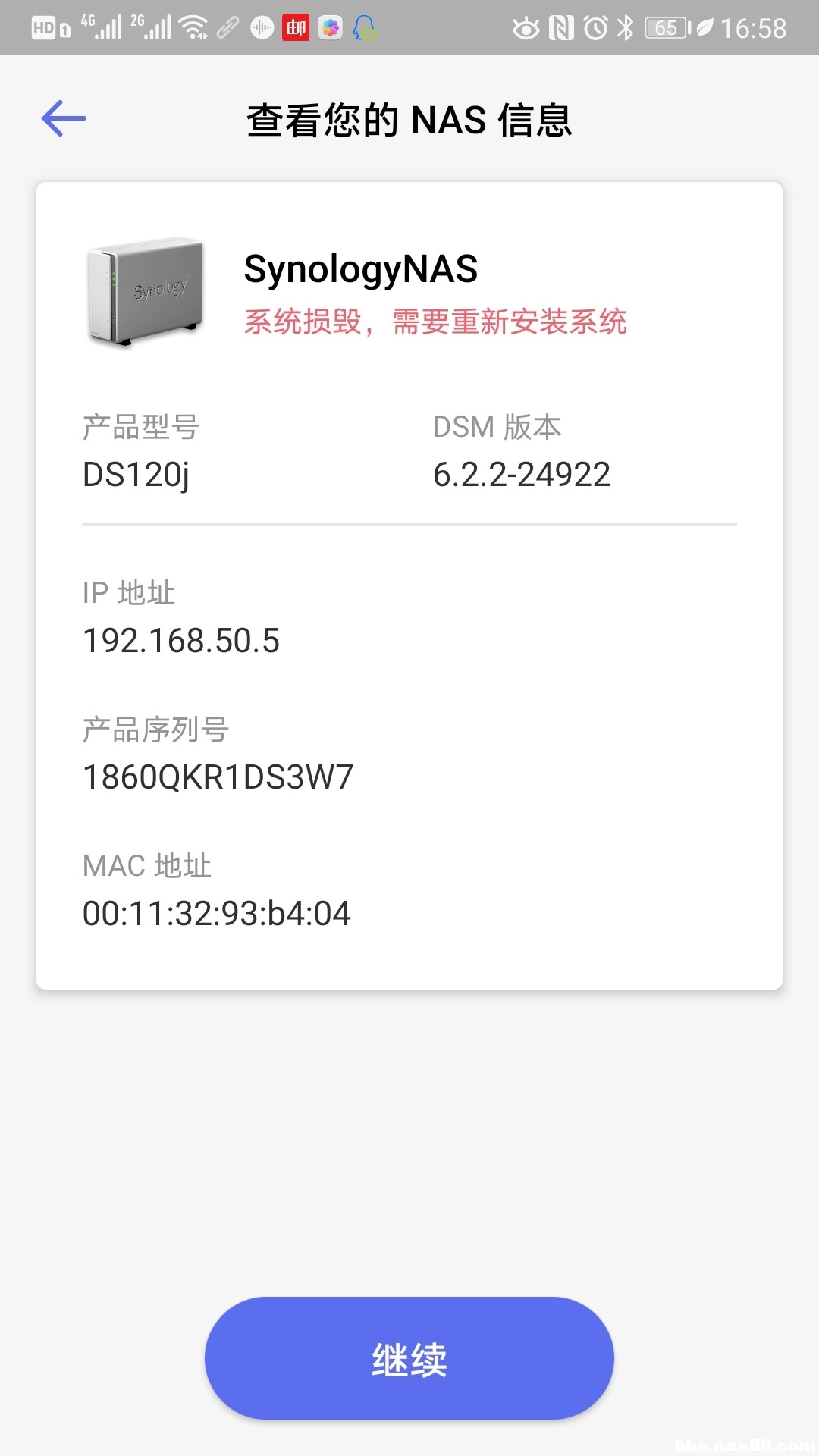Image resolution: width=819 pixels, height=1456 pixels.
Task: Tap the Photos app notification icon
Action: coord(330,27)
